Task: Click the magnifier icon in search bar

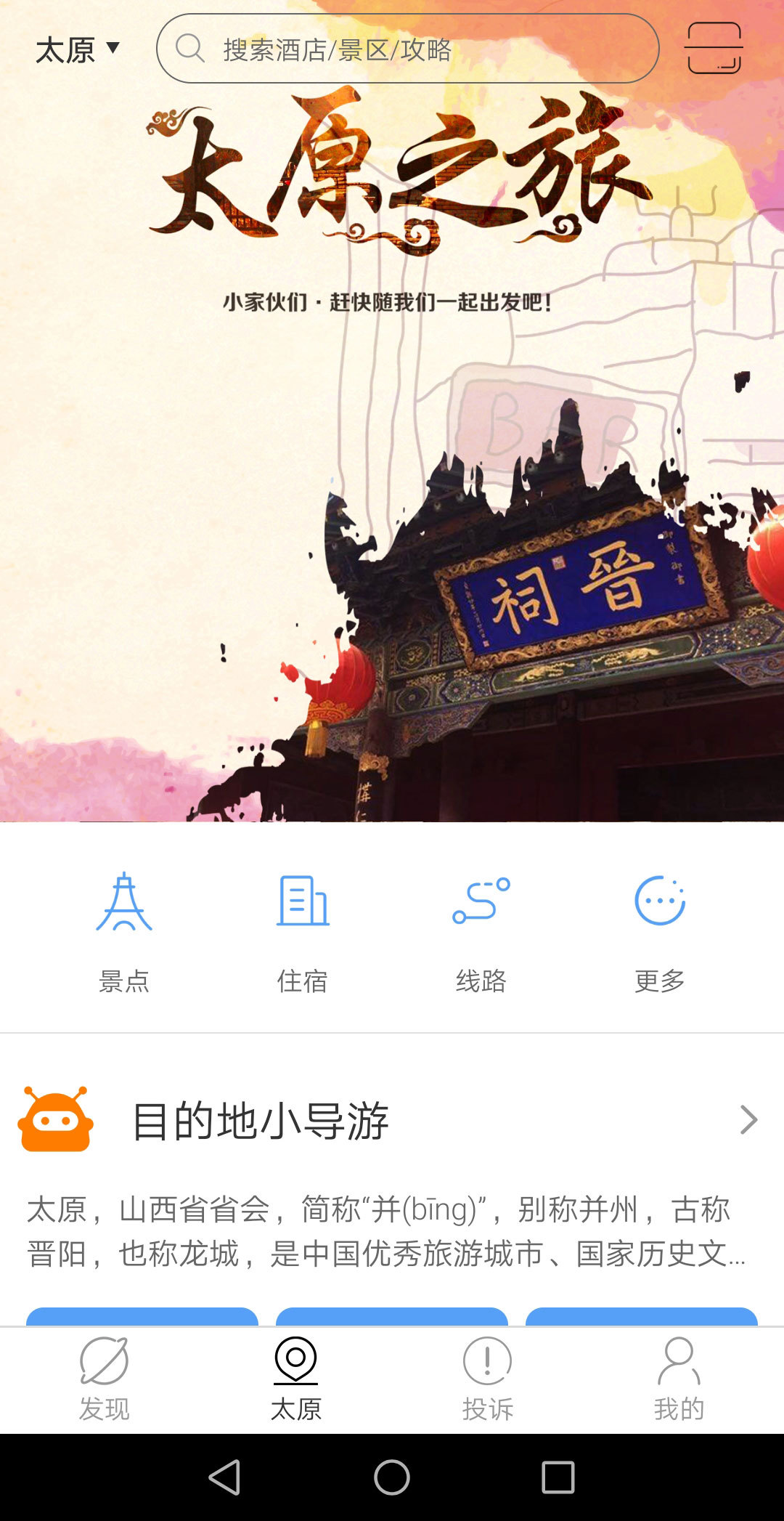Action: click(x=189, y=50)
